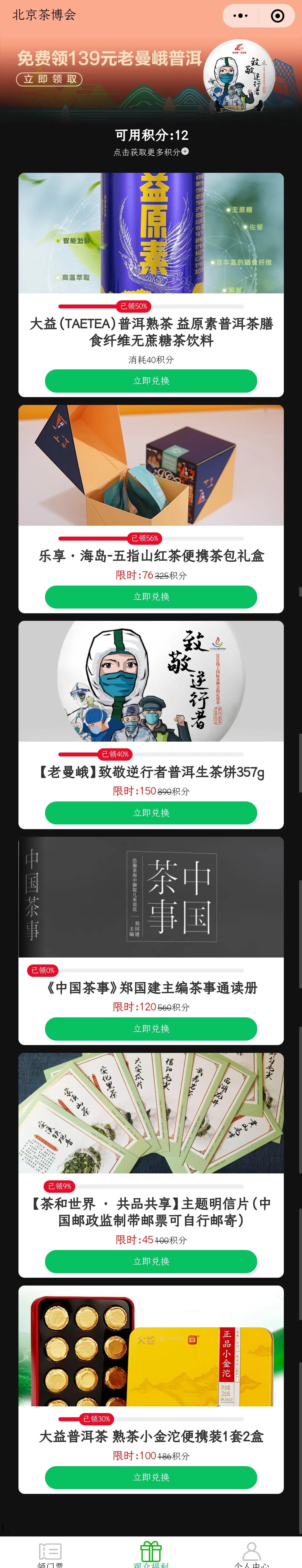The image size is (302, 1568).
Task: Open the tea postcards product image
Action: (x=151, y=1113)
